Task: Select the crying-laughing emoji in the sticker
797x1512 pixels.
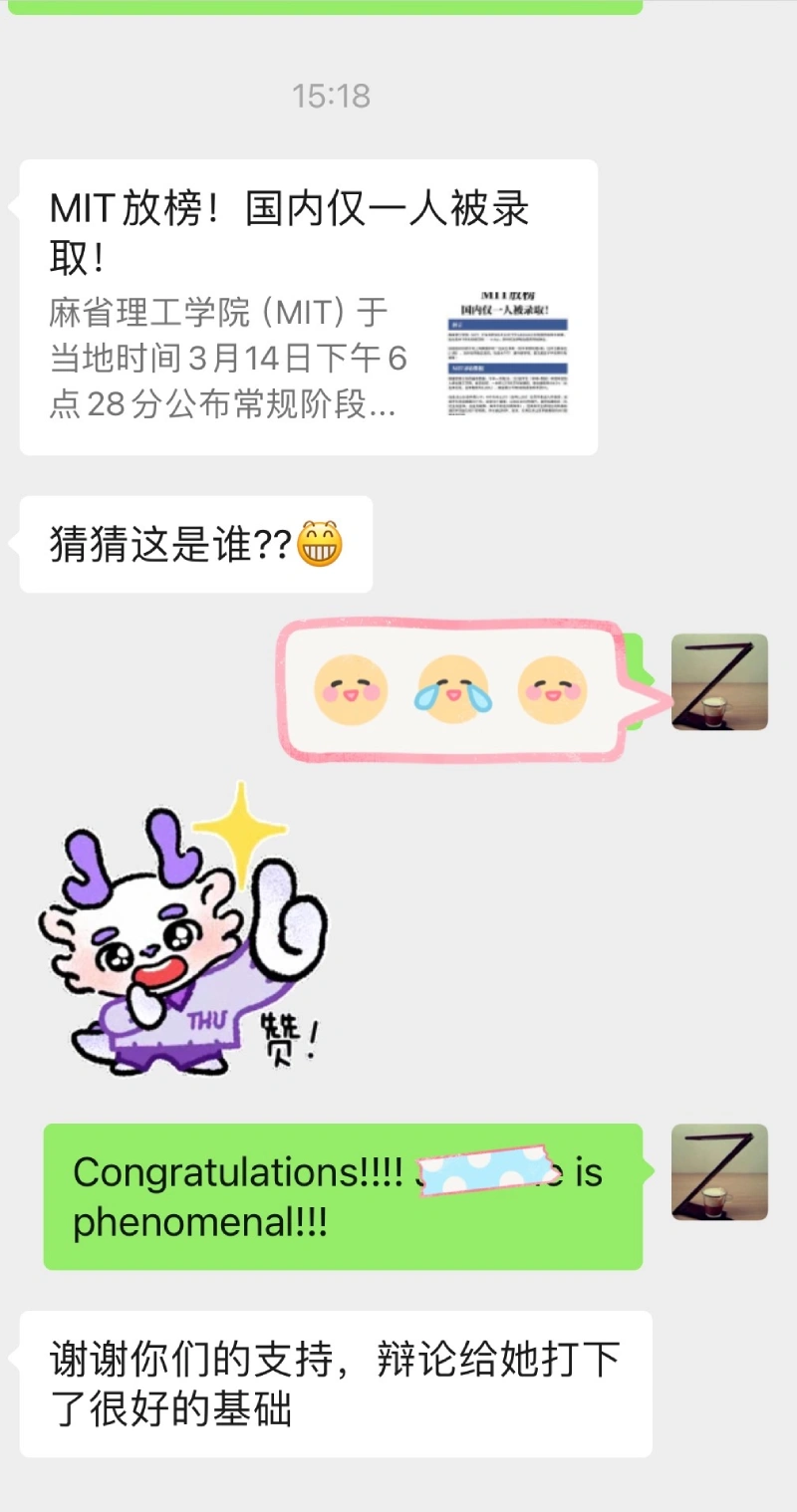Action: click(x=453, y=689)
